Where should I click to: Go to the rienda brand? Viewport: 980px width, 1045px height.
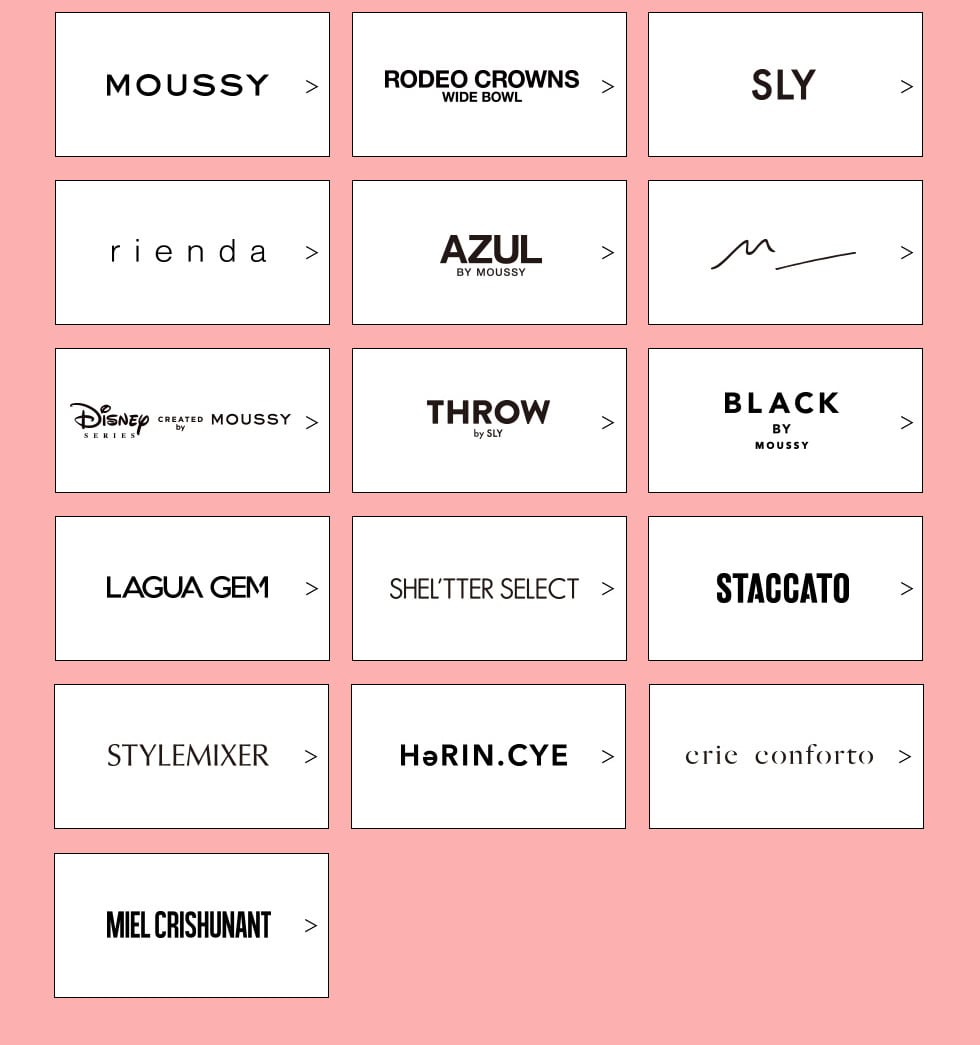[x=192, y=253]
